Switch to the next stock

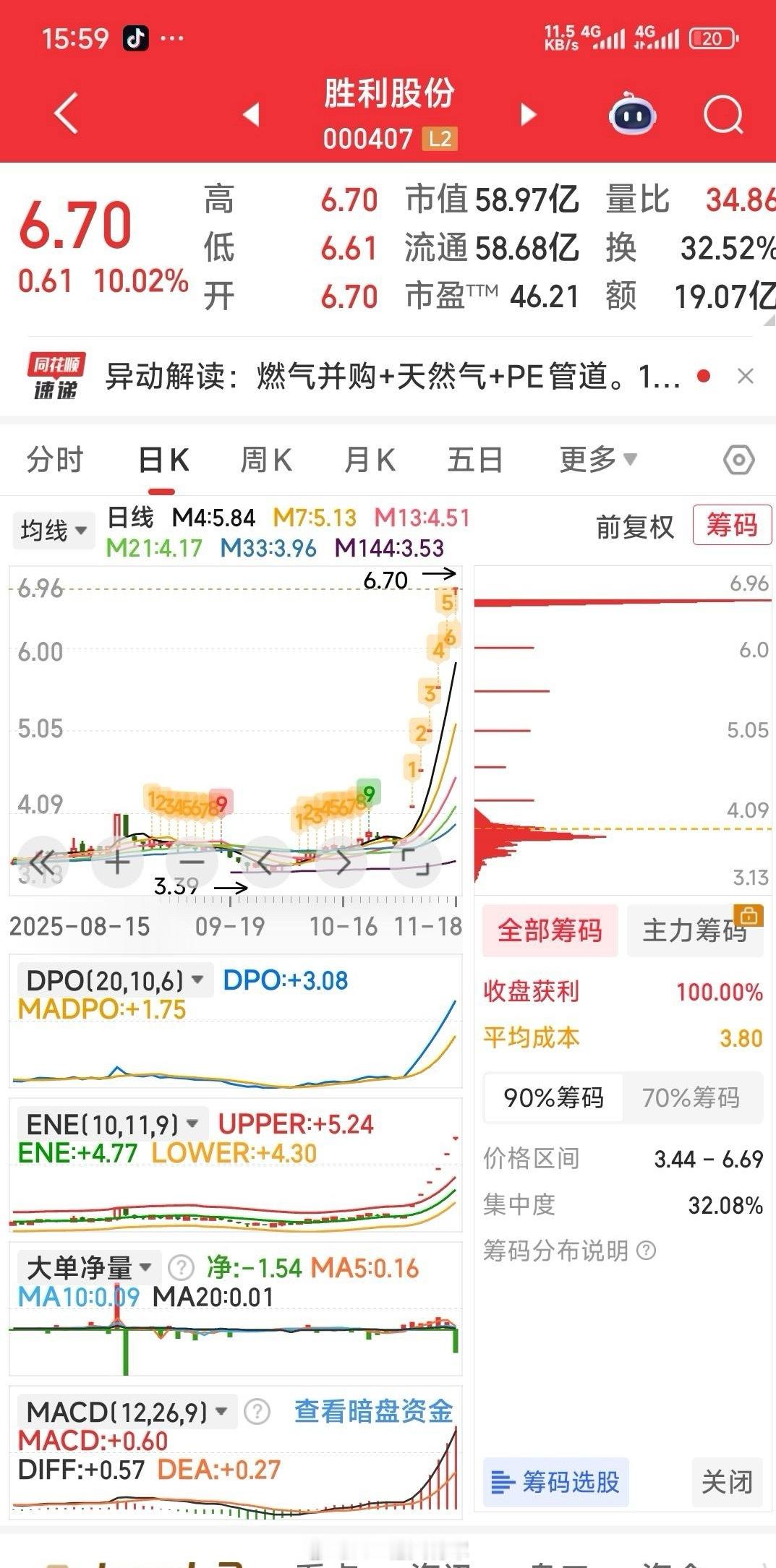[x=529, y=114]
